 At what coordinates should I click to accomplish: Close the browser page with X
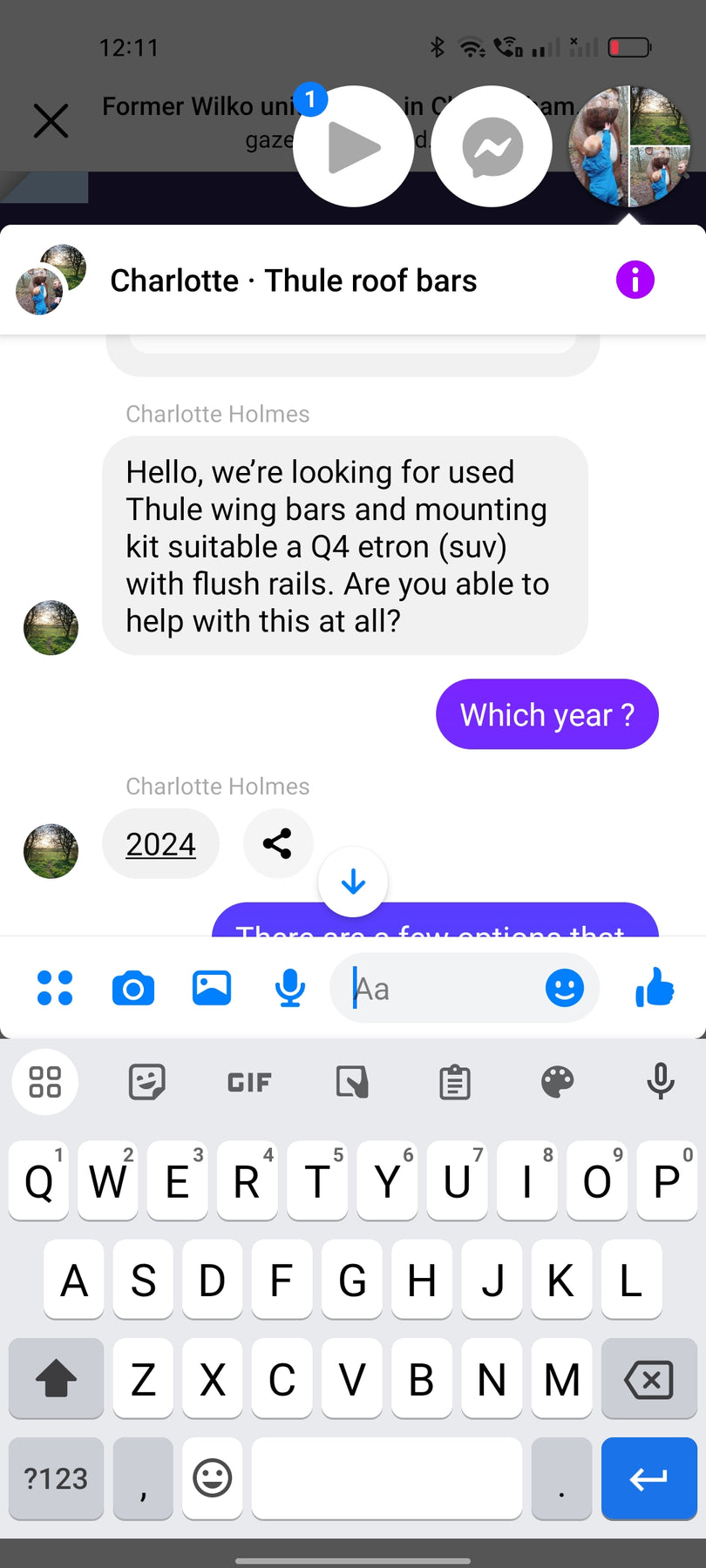51,121
